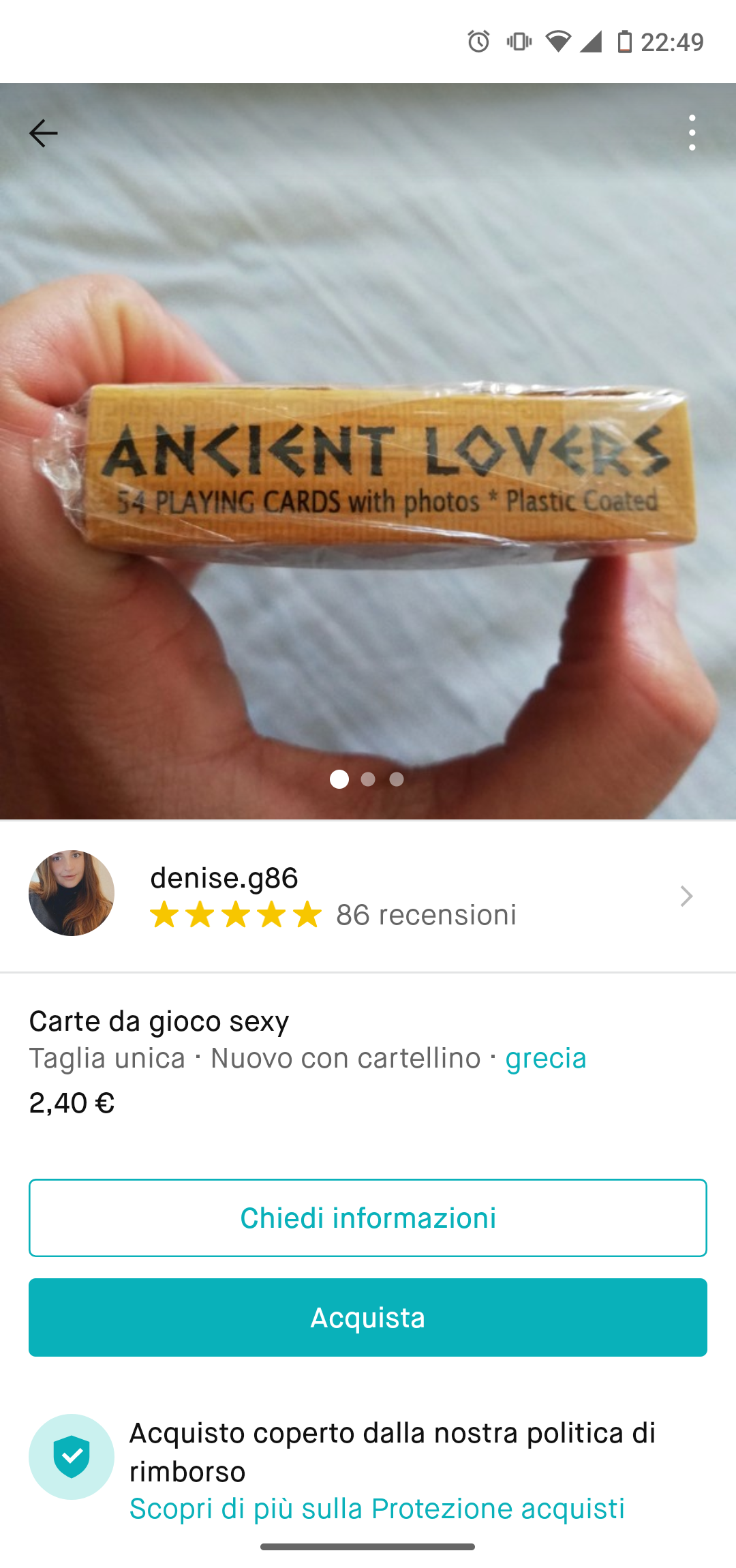This screenshot has width=736, height=1568.
Task: Tap the grecia brand link
Action: point(545,1058)
